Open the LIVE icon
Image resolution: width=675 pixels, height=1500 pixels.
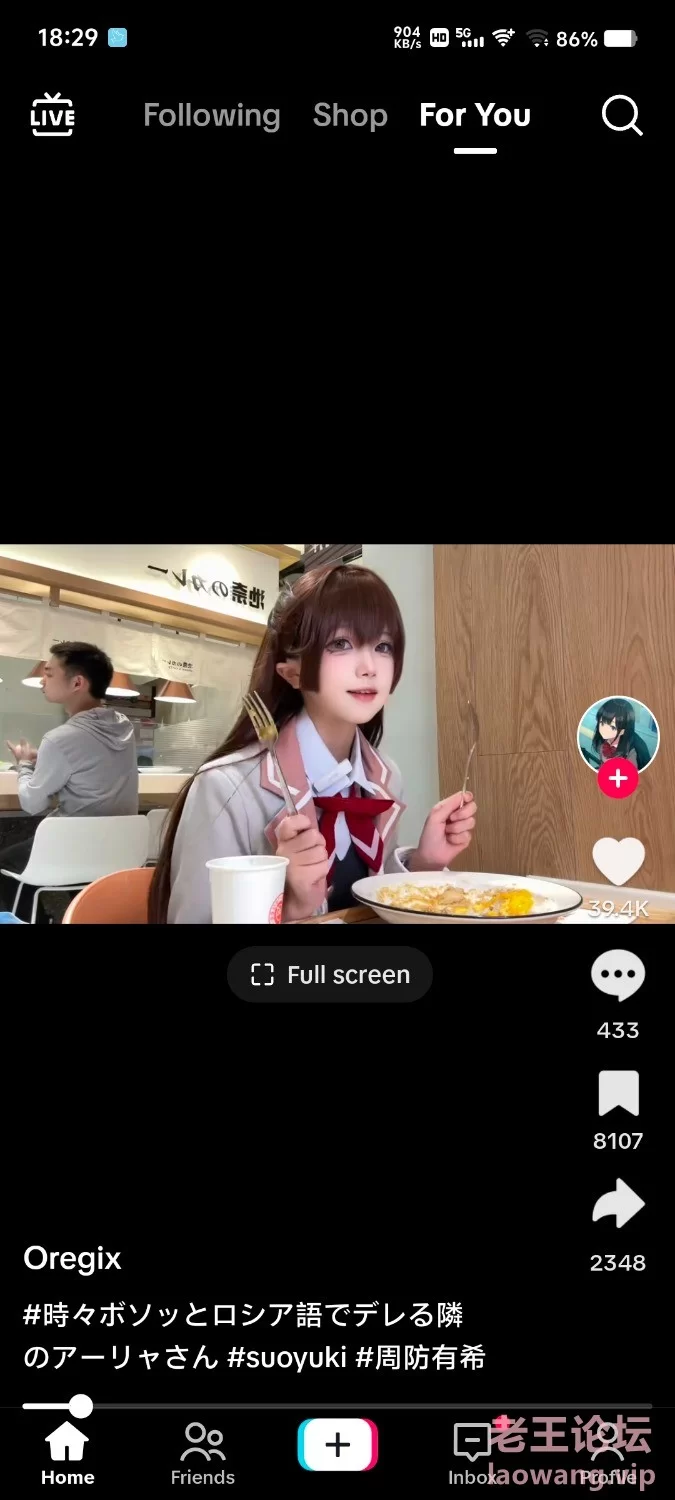tap(52, 115)
